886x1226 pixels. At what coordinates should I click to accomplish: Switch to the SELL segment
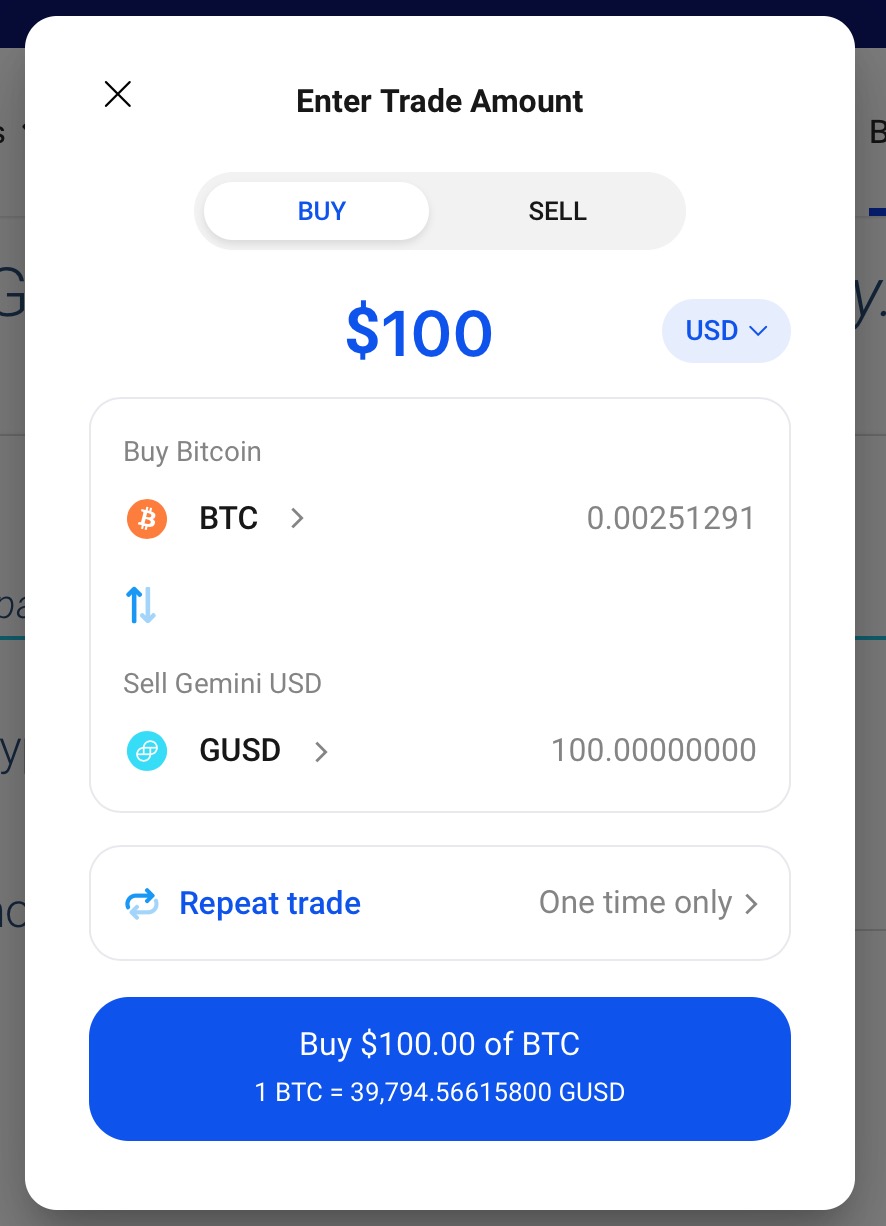tap(557, 211)
